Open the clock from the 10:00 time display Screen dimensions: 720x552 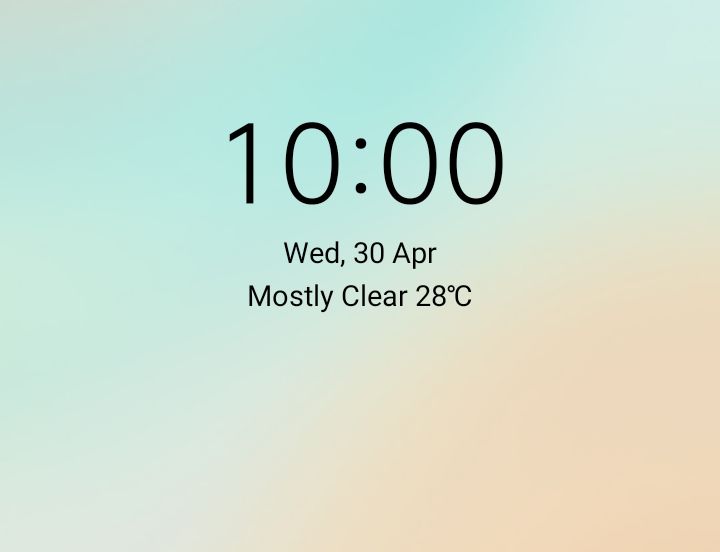click(x=362, y=163)
